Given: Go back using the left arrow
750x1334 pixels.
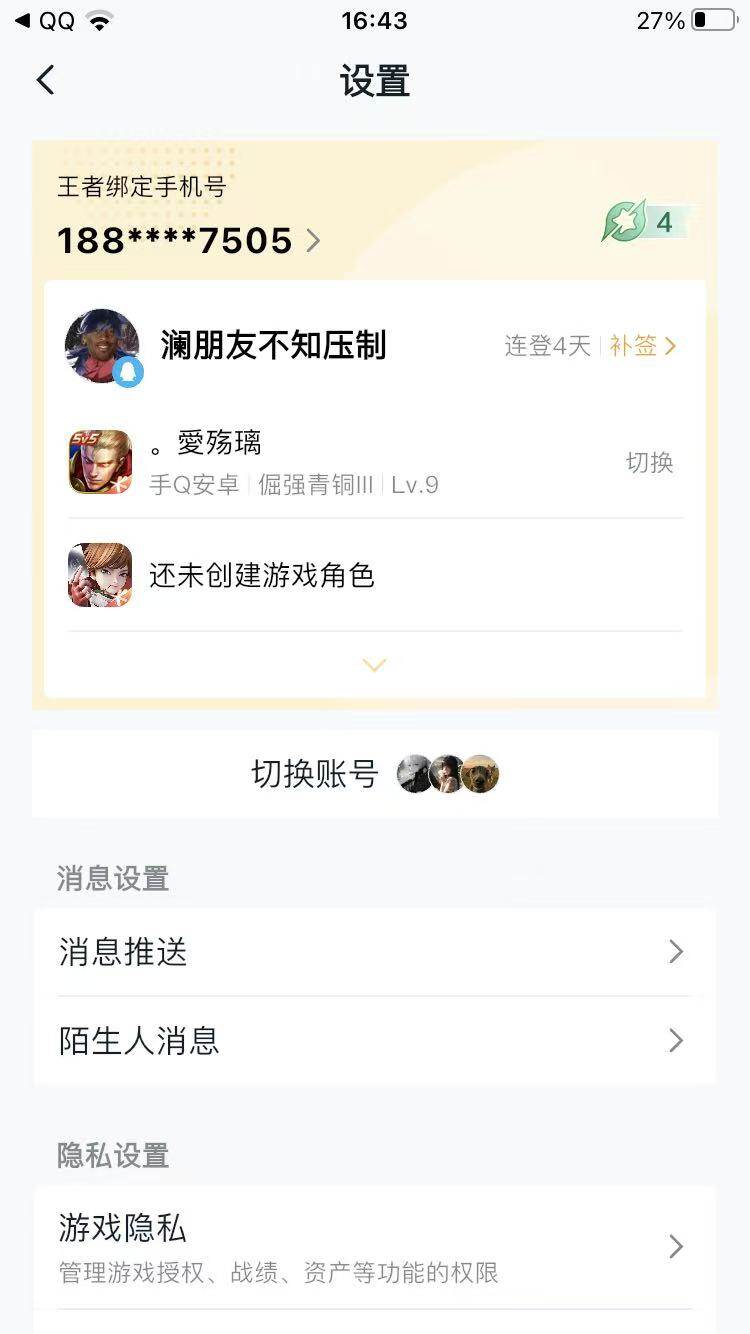Looking at the screenshot, I should point(44,79).
